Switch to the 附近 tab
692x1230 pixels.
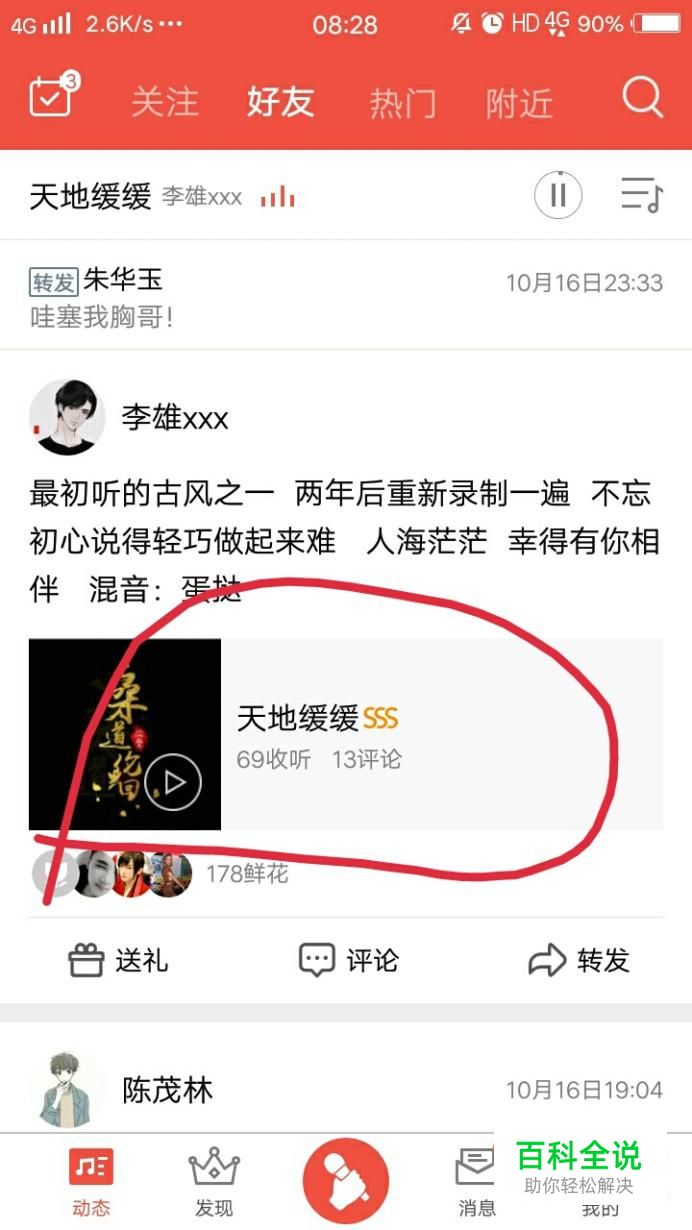tap(519, 102)
